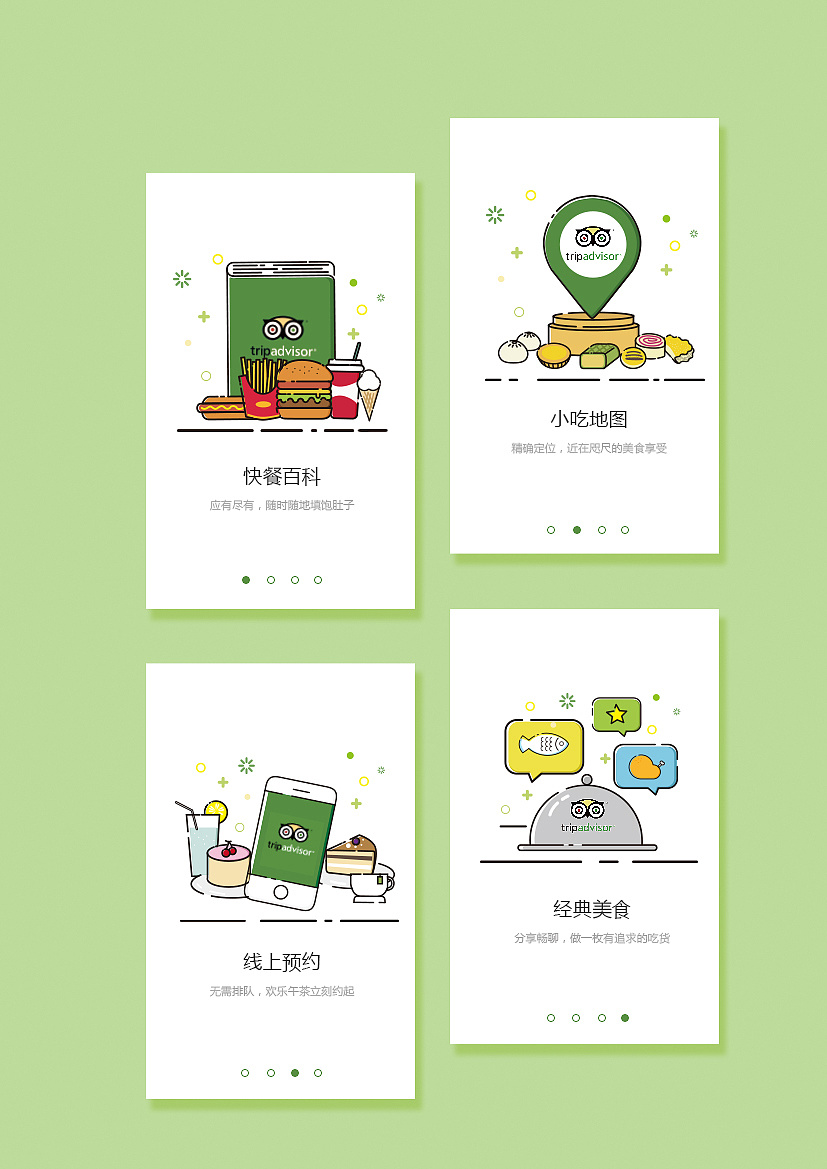Select the active second dot under 小吃地图
Screen dimensions: 827x1169
[575, 530]
